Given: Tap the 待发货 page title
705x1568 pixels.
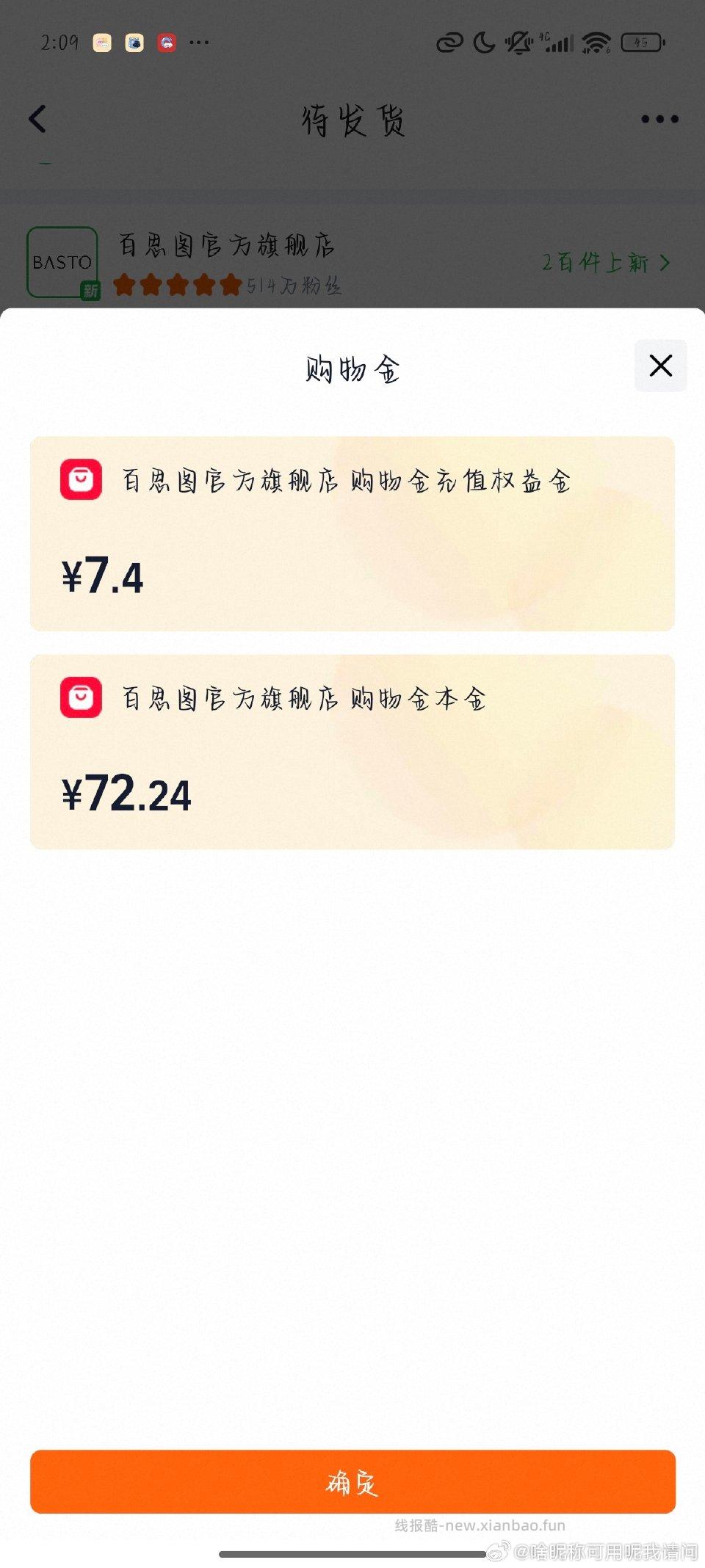Looking at the screenshot, I should [x=352, y=122].
